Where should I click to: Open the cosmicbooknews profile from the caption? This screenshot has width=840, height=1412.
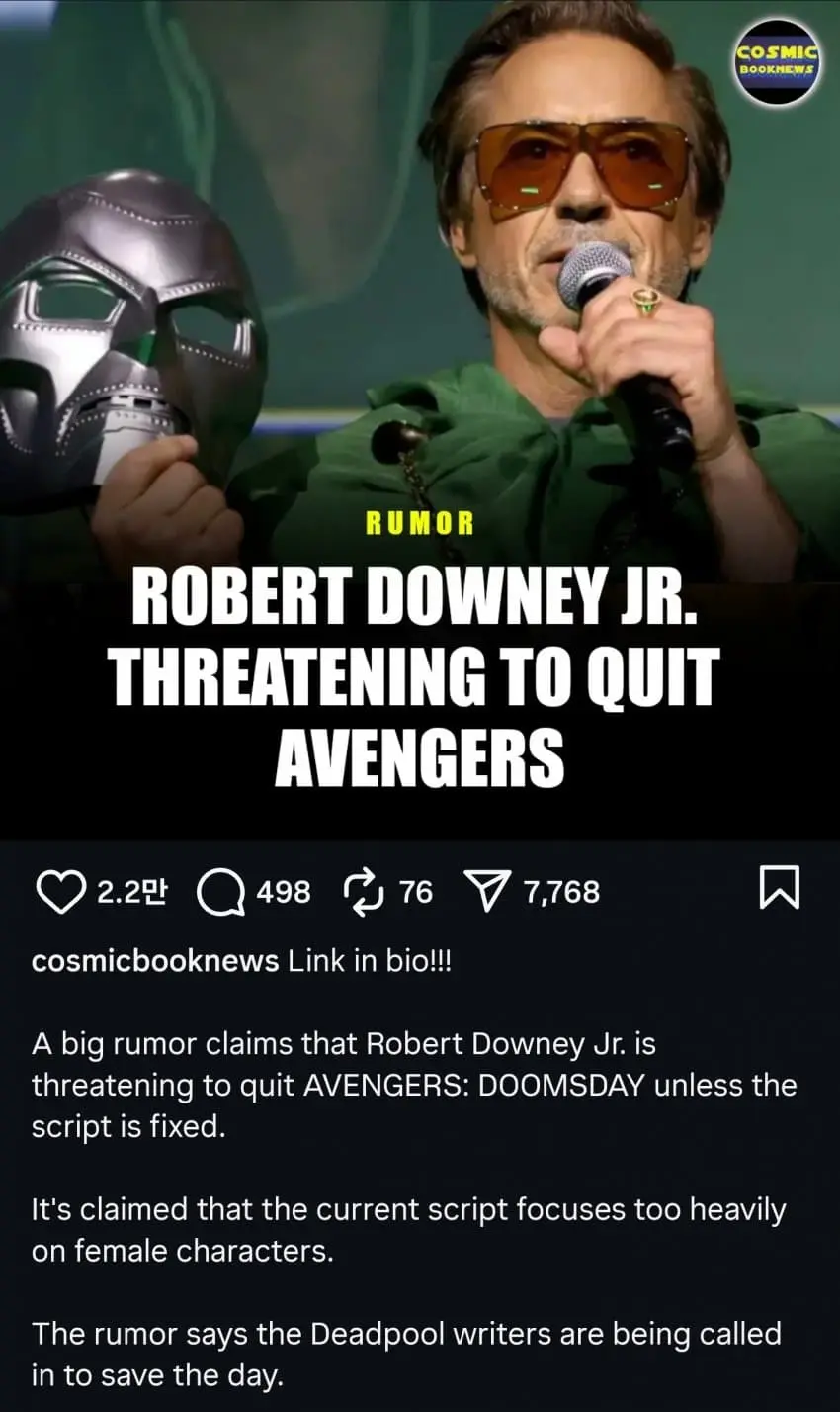[155, 961]
